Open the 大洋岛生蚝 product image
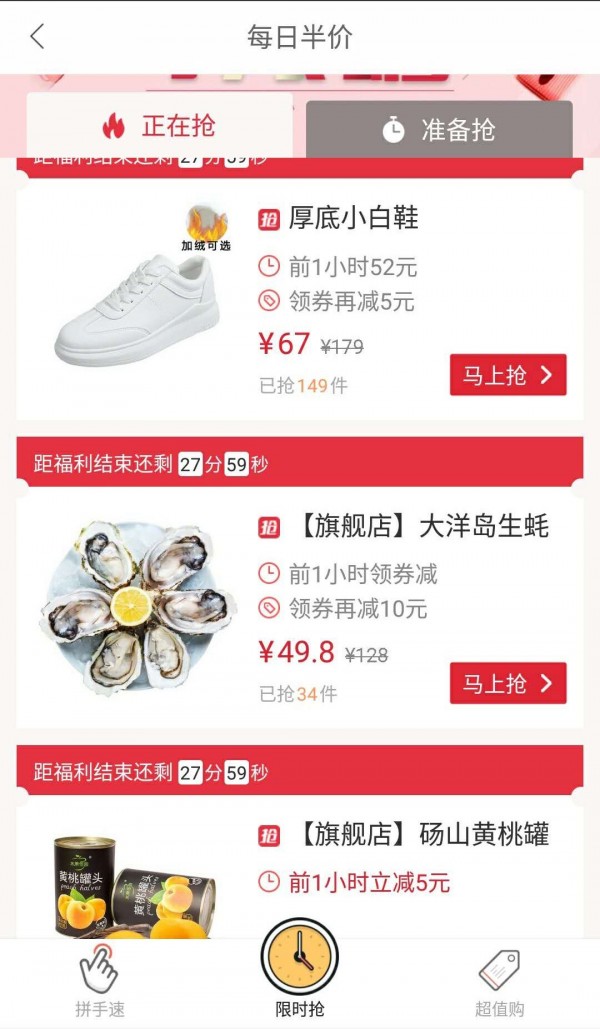The width and height of the screenshot is (600, 1029). click(x=138, y=606)
